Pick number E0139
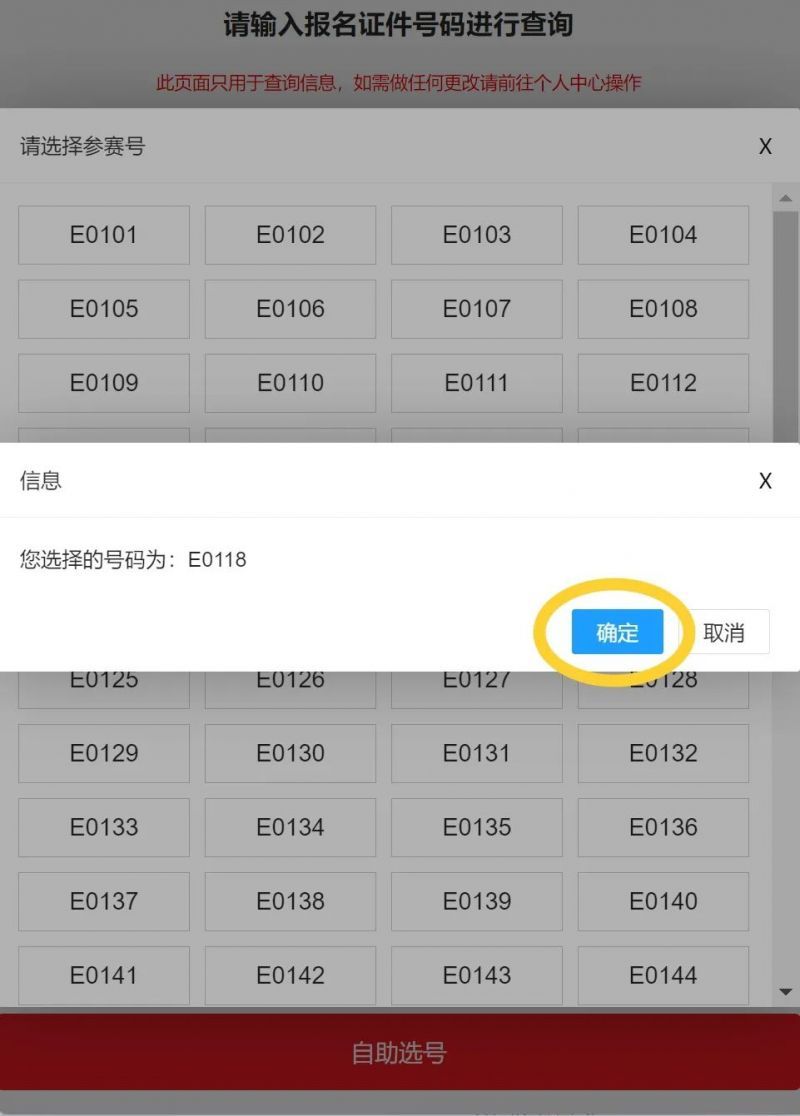 coord(477,901)
